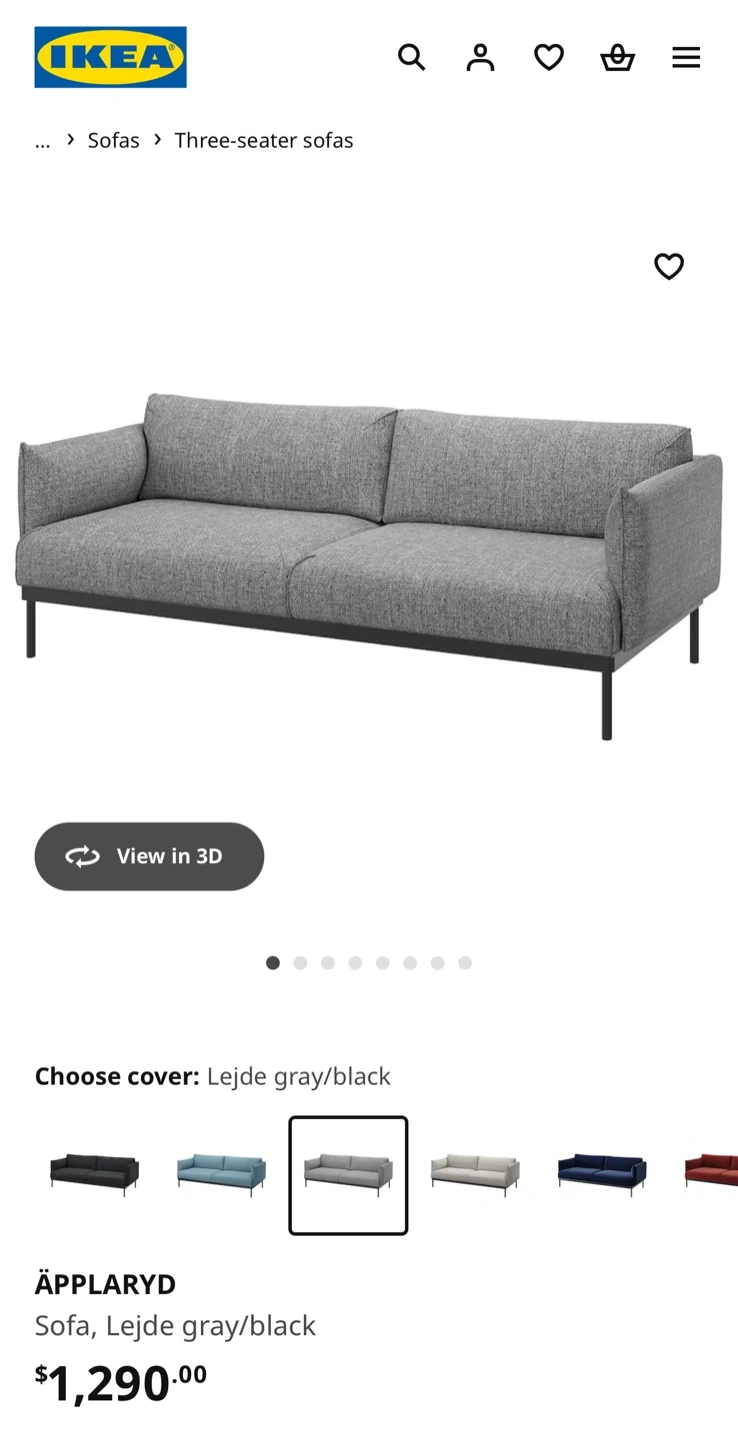Open the favorites heart in the header

[549, 57]
